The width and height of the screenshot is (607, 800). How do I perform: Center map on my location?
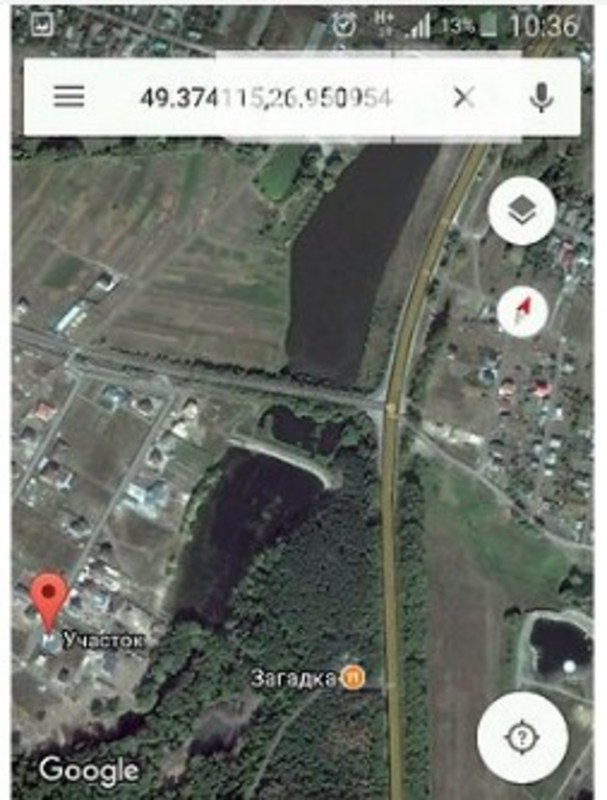click(x=522, y=739)
